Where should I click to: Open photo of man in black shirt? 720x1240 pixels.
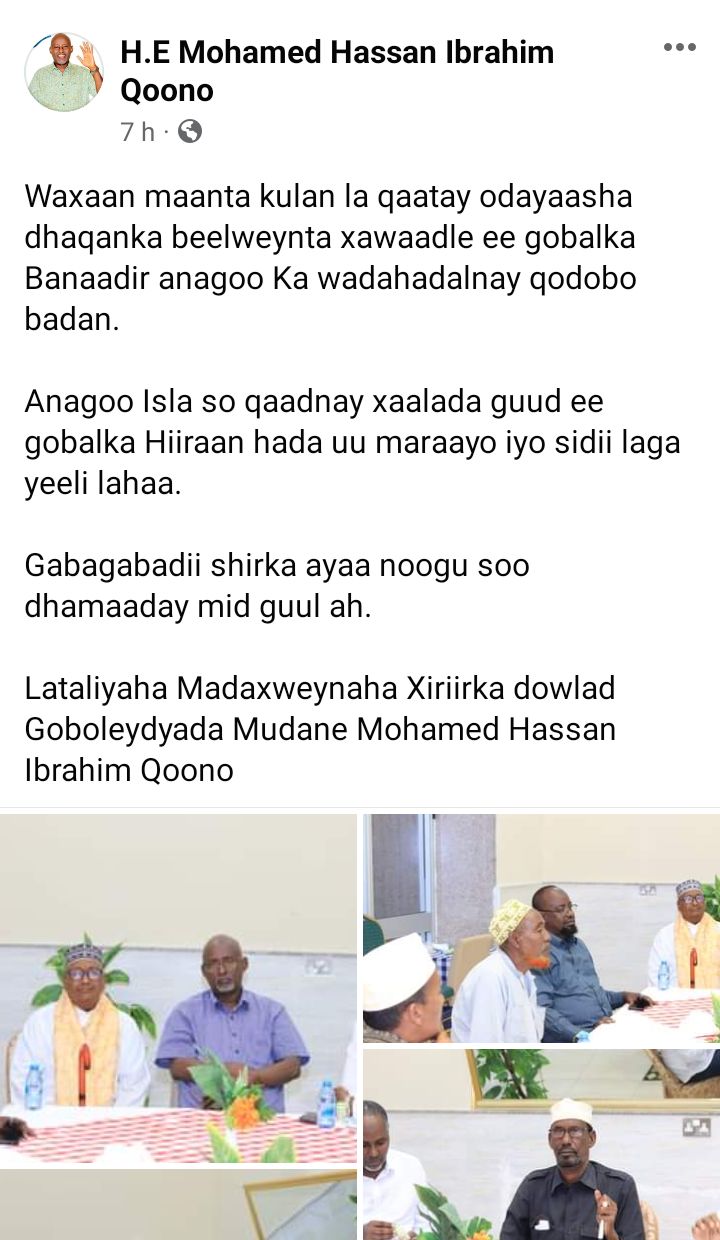pyautogui.click(x=541, y=1144)
